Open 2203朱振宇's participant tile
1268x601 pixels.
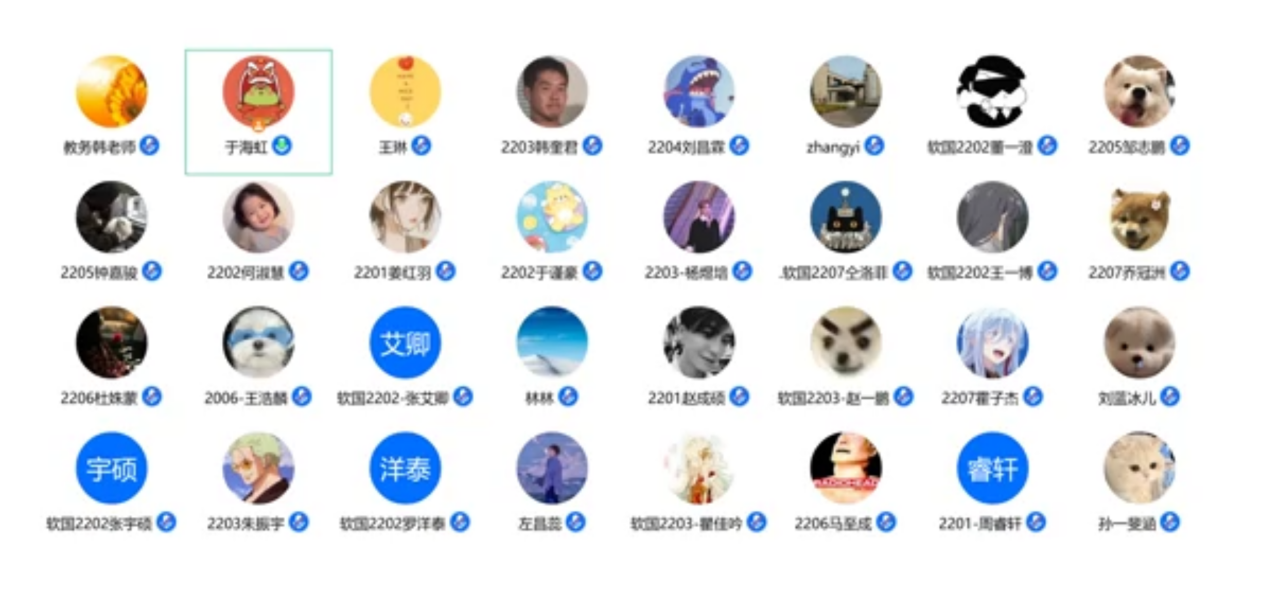[258, 468]
